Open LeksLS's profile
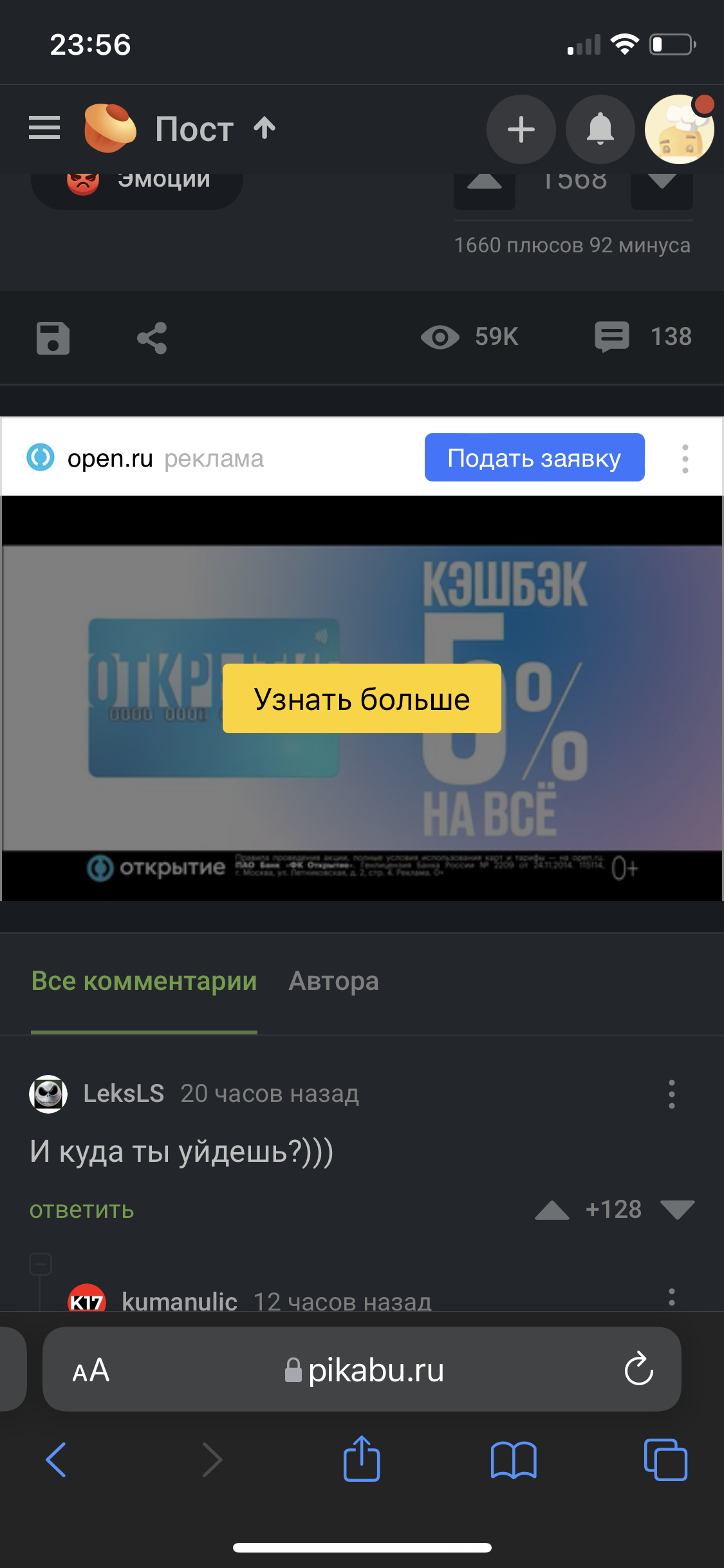 click(124, 1093)
